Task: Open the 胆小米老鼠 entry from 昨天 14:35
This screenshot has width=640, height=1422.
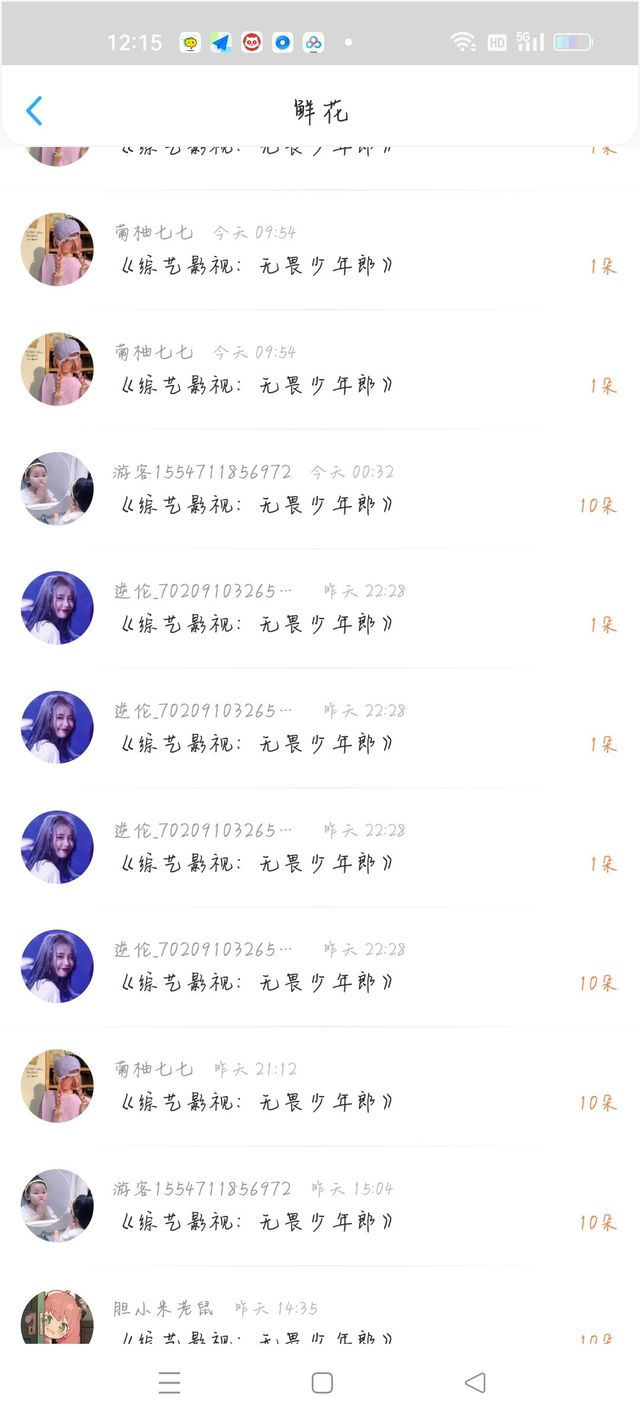Action: tap(320, 1305)
